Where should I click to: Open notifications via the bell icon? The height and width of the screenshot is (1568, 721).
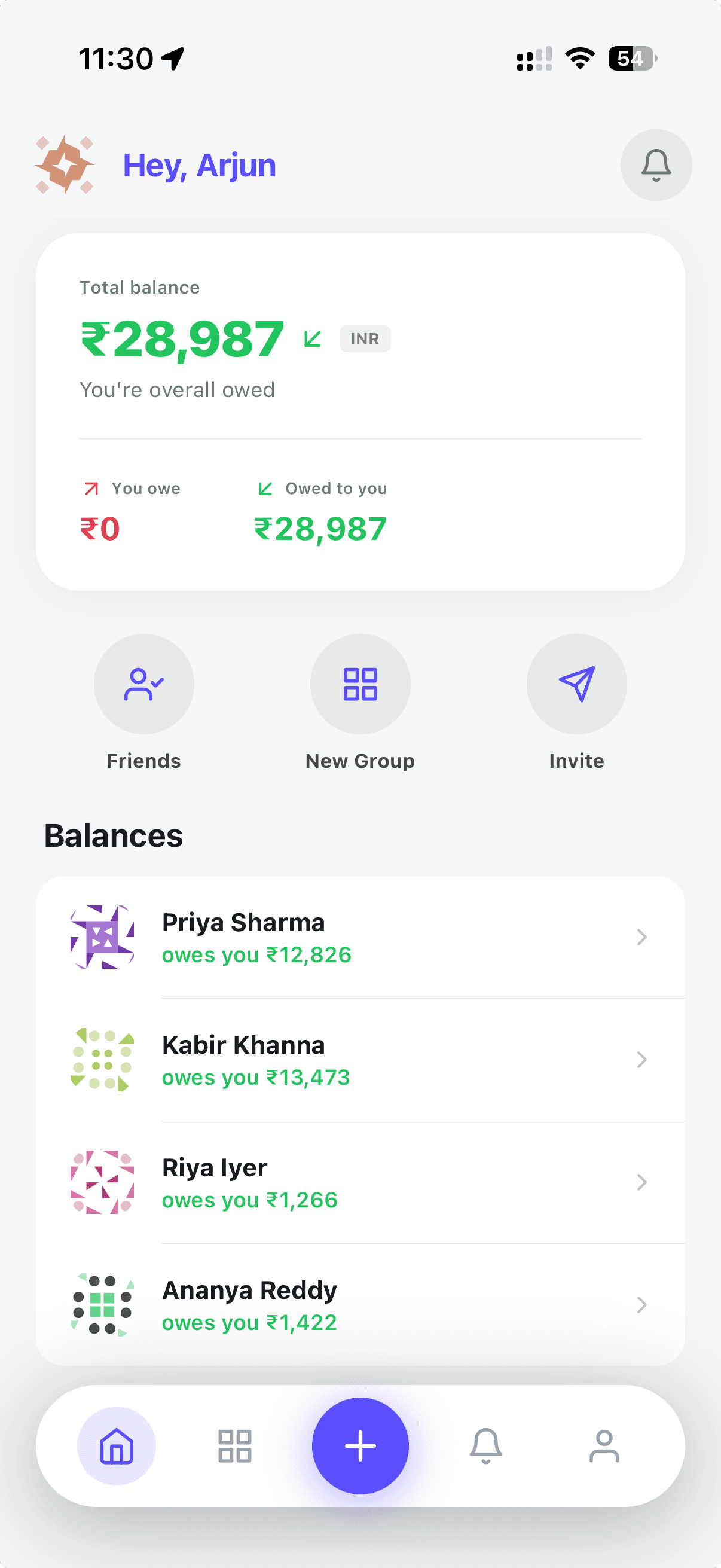click(656, 165)
